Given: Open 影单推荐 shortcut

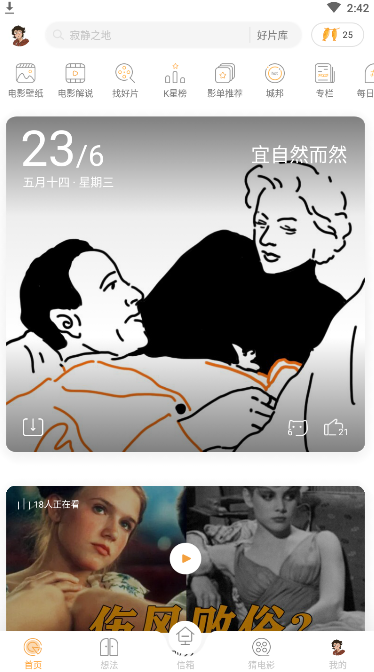Looking at the screenshot, I should pos(225,81).
